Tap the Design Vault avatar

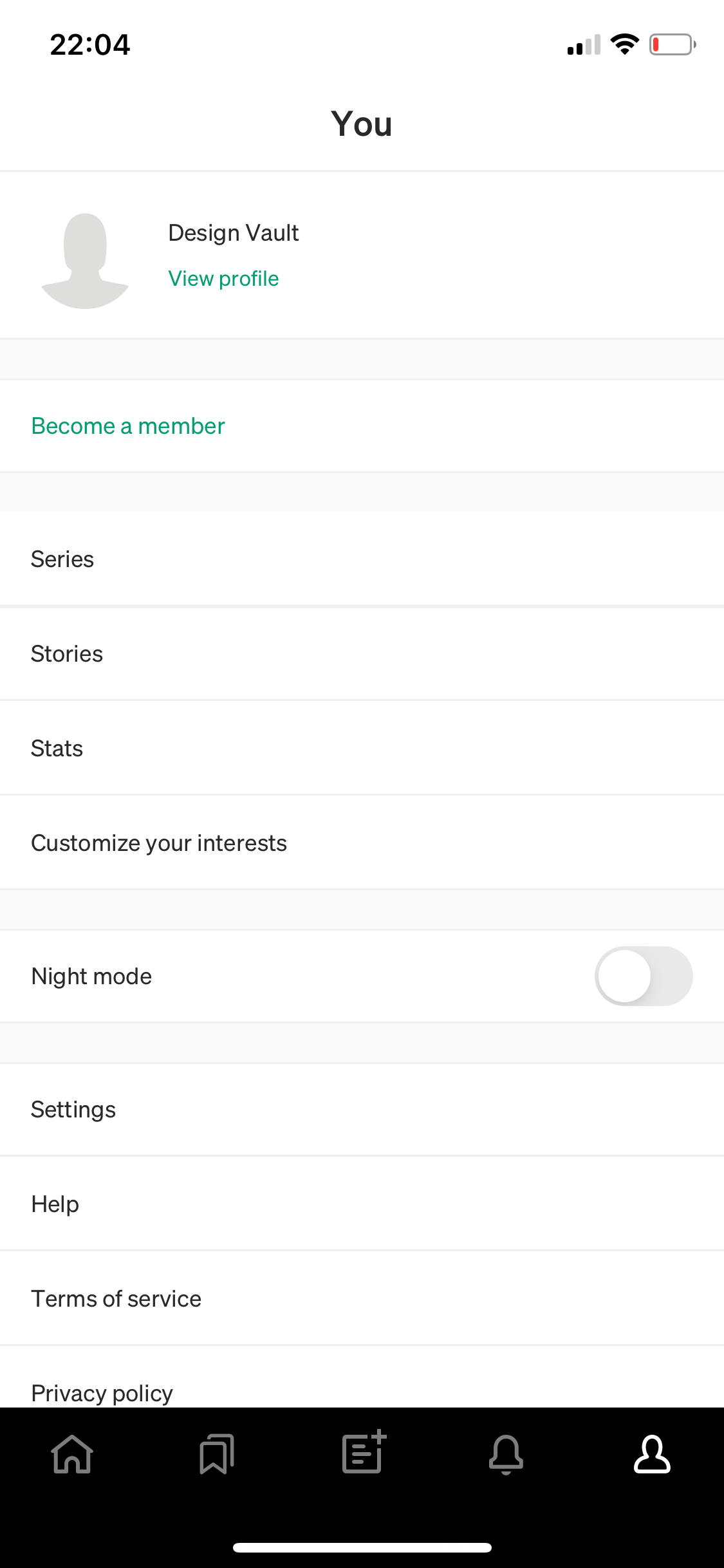[85, 261]
